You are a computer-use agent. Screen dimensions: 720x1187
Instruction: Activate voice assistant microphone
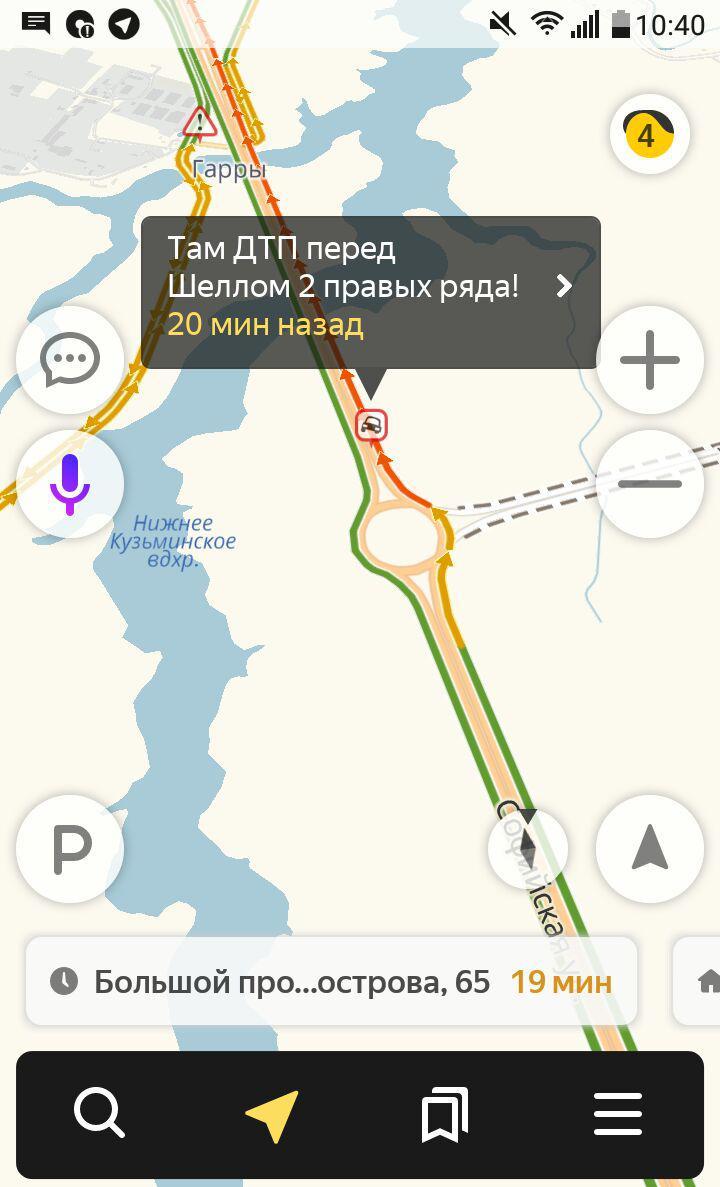pyautogui.click(x=70, y=484)
